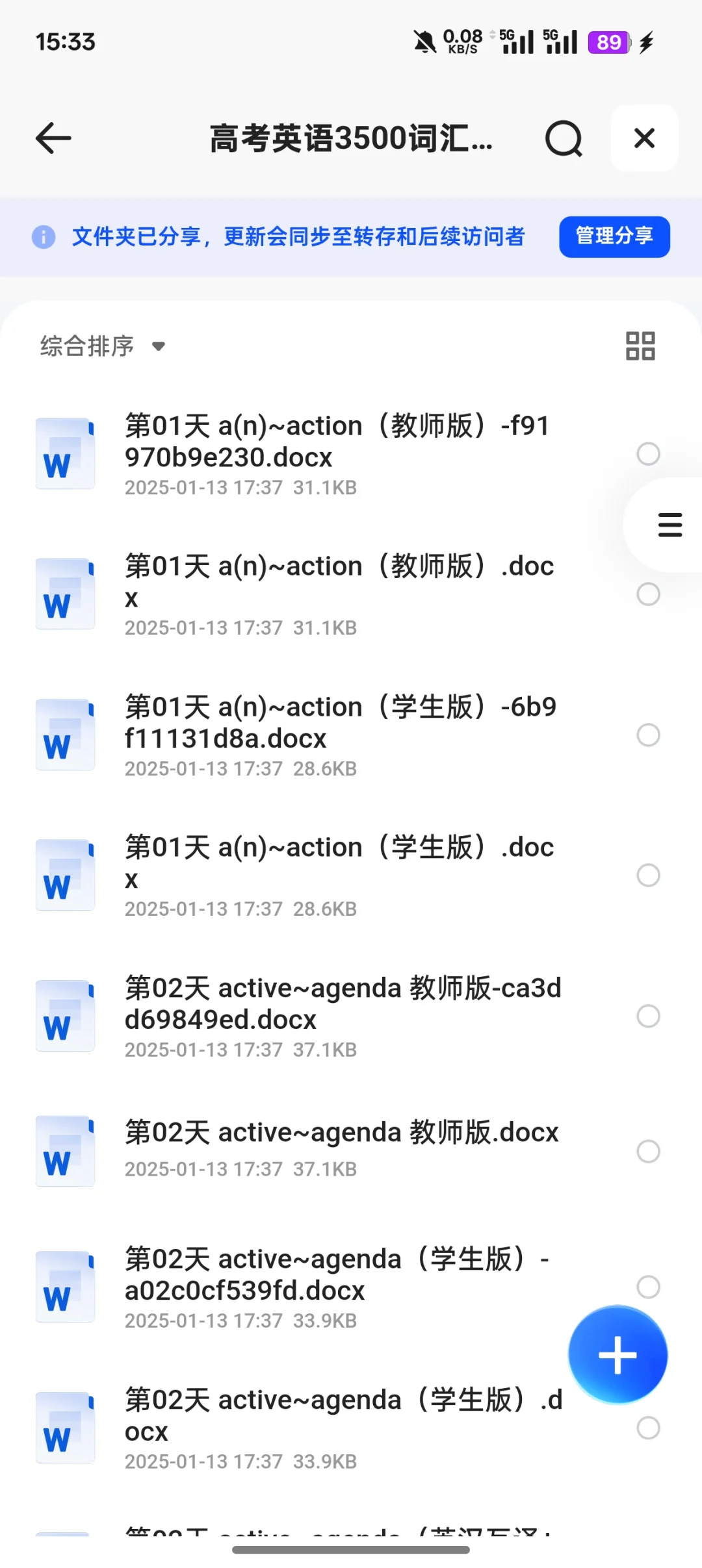Screen dimensions: 702x1568
Task: Open search in this folder
Action: tap(564, 138)
